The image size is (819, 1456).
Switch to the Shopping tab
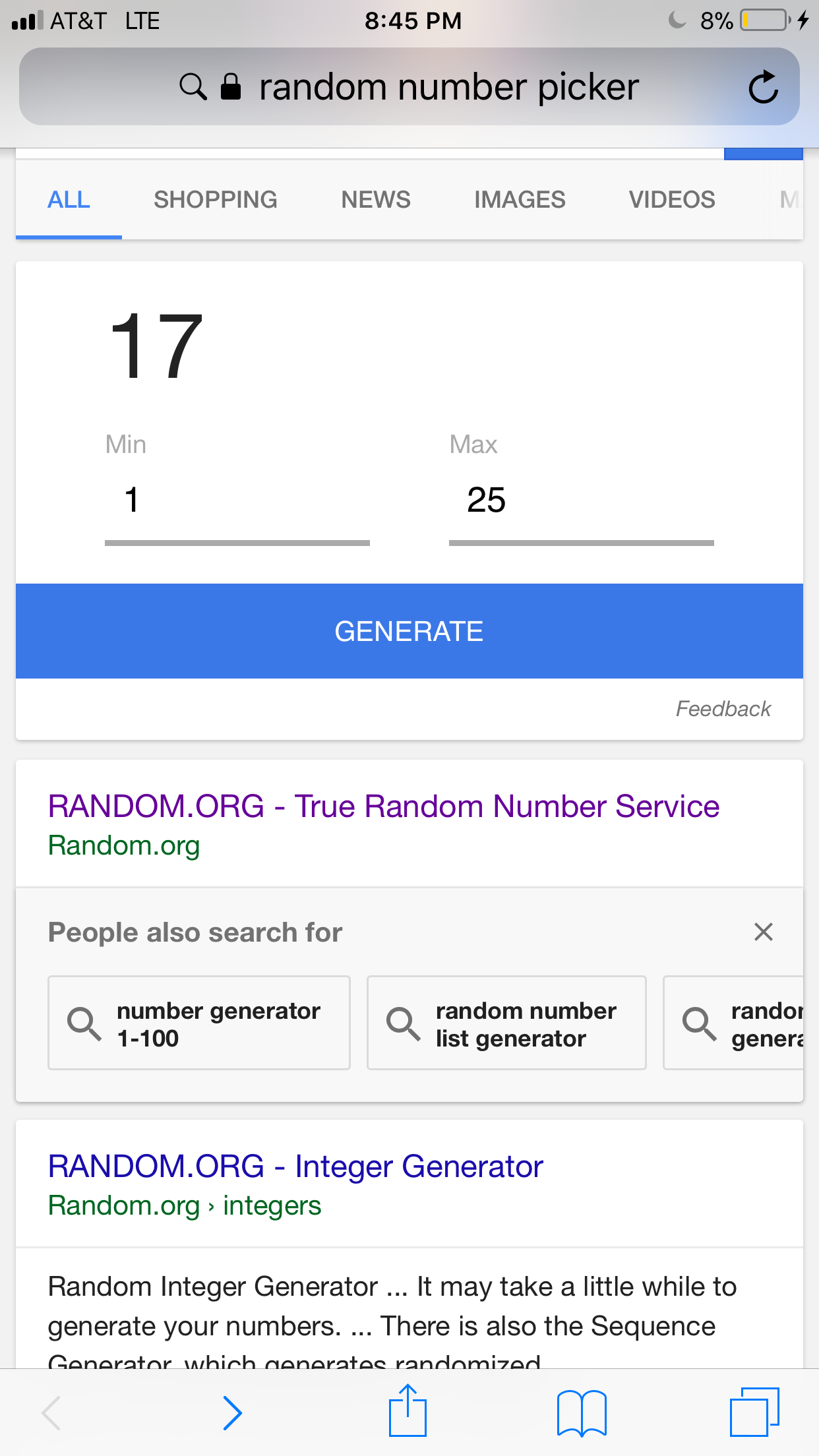pos(216,199)
